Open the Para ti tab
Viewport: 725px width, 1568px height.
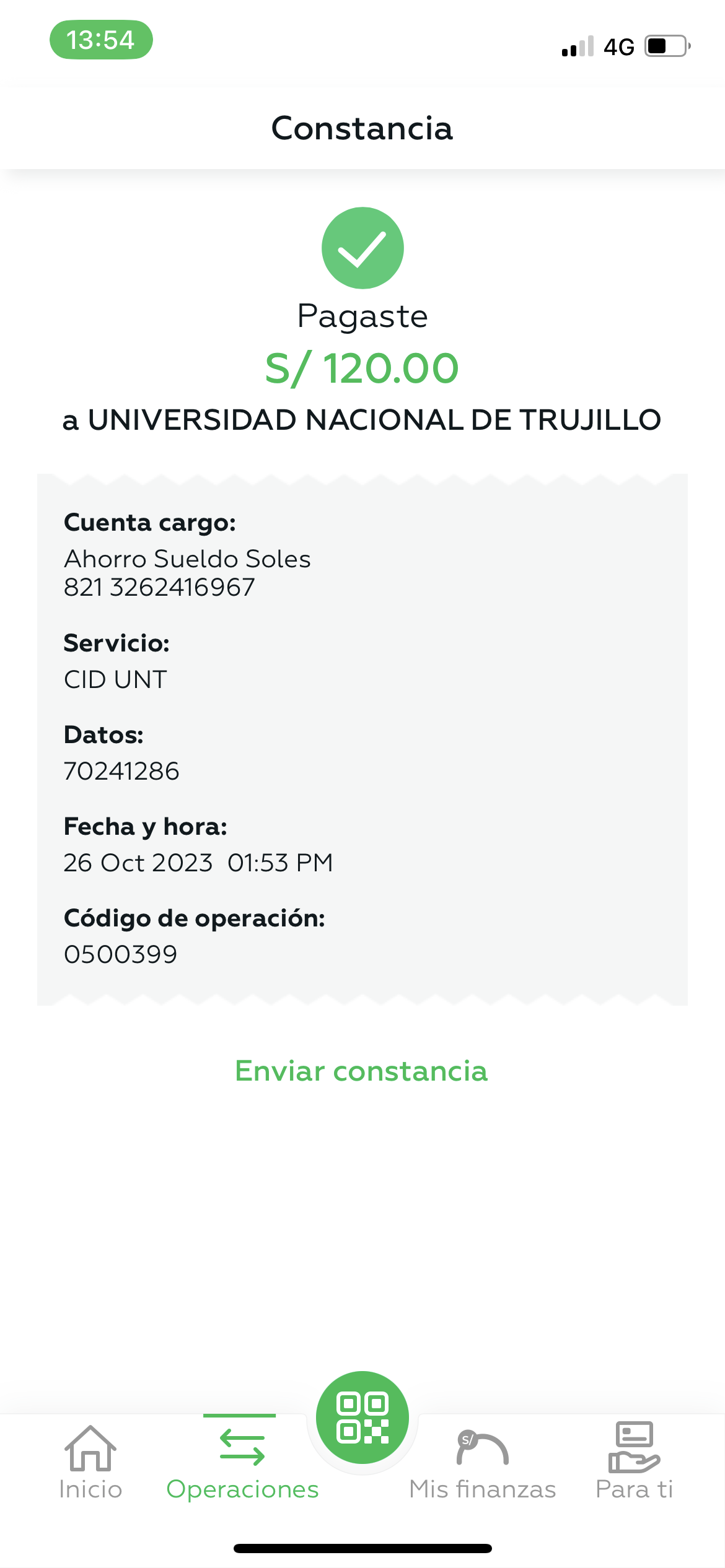coord(635,1463)
